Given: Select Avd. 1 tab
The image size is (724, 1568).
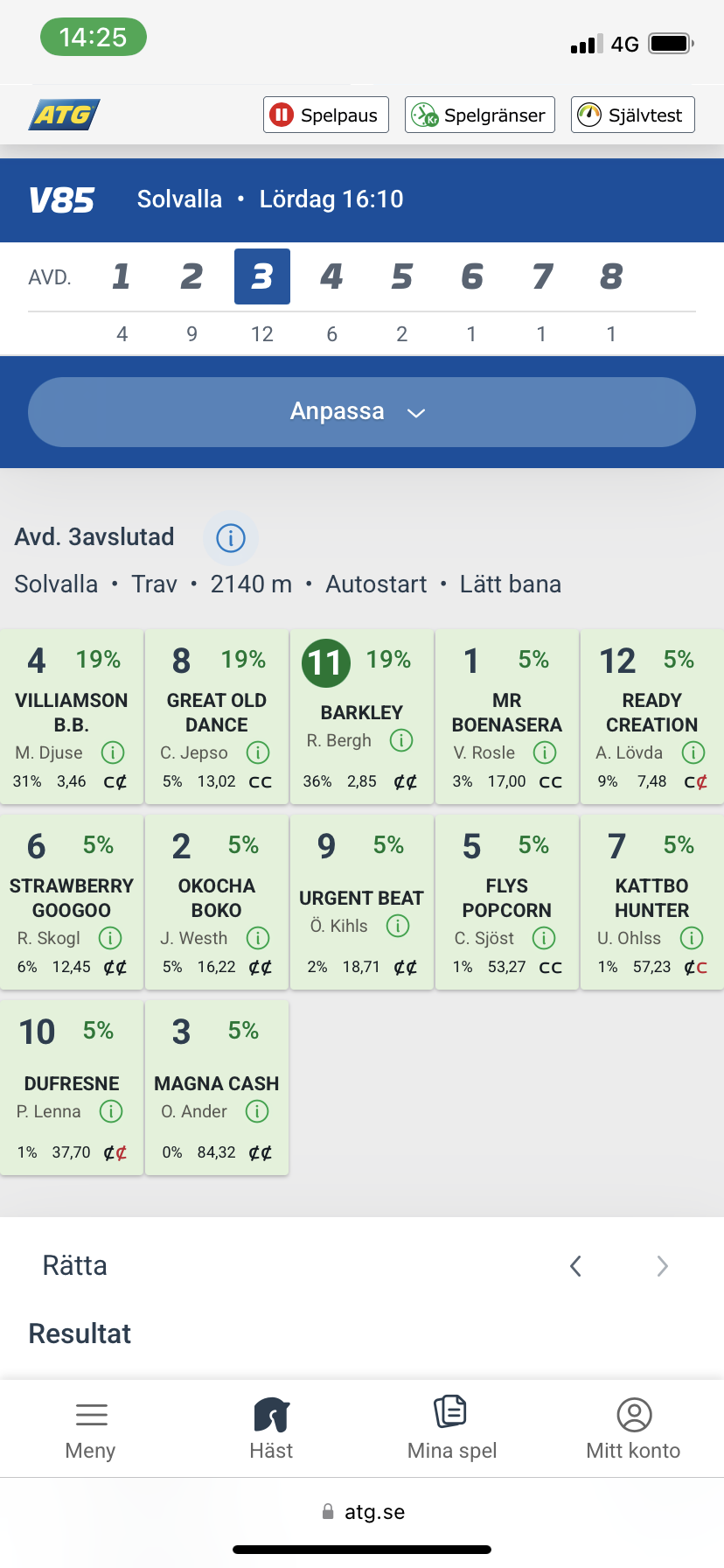Looking at the screenshot, I should 122,276.
